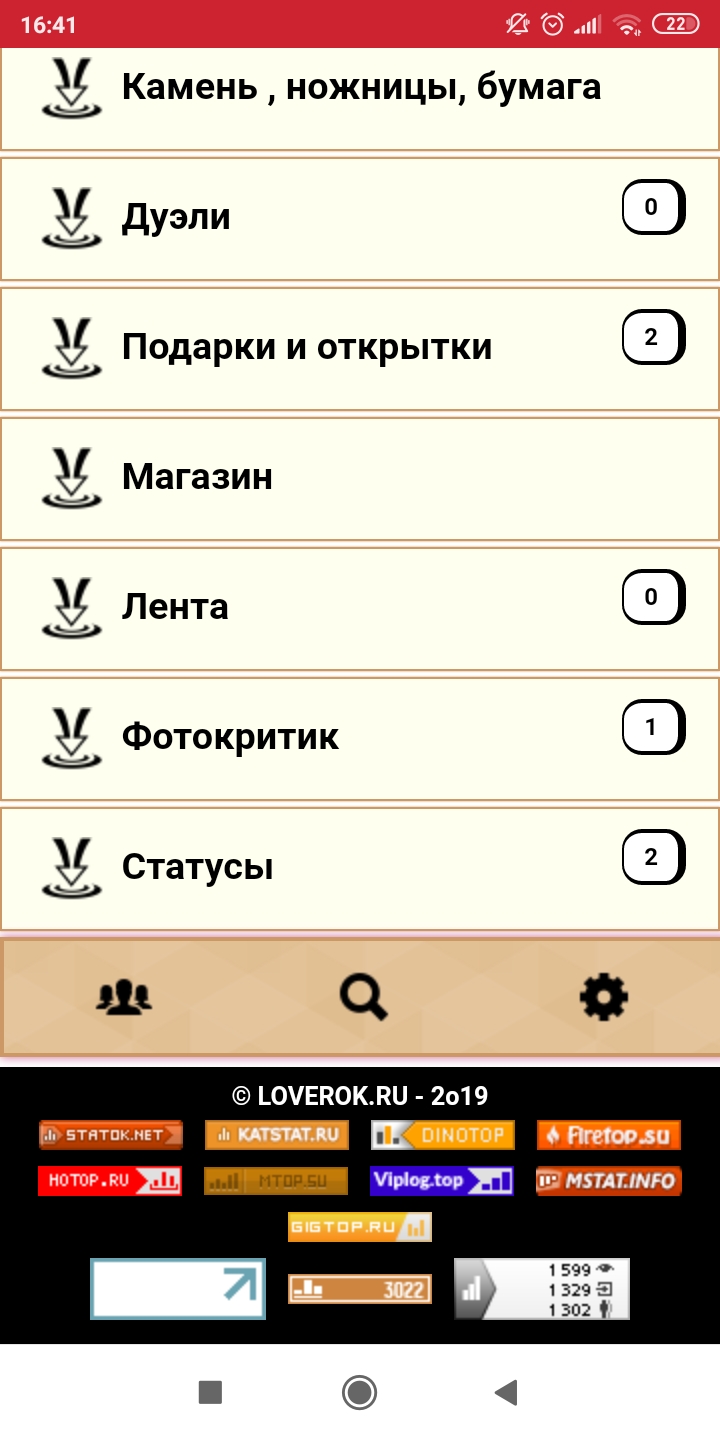Return to the home screen
The width and height of the screenshot is (720, 1440).
click(359, 1392)
